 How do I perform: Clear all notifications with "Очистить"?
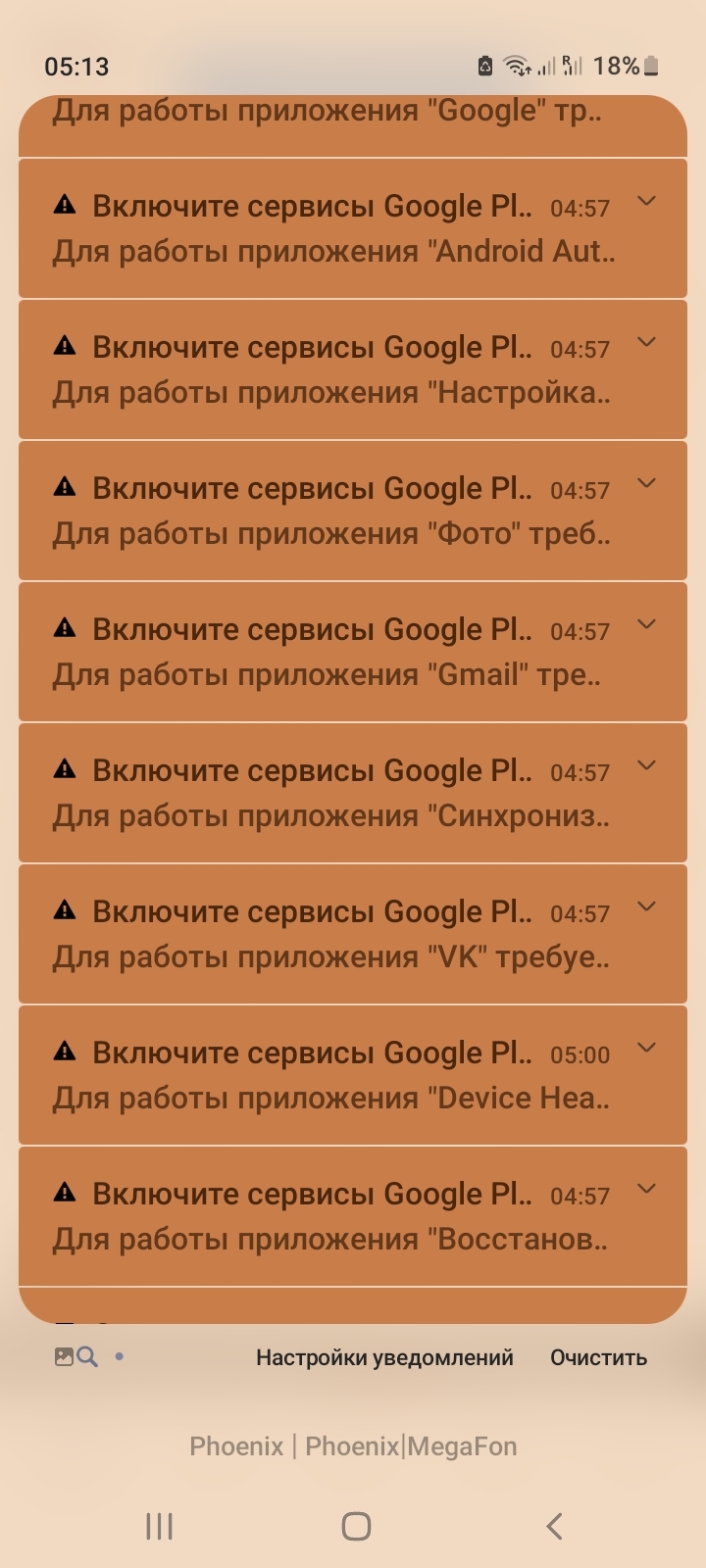[598, 1357]
